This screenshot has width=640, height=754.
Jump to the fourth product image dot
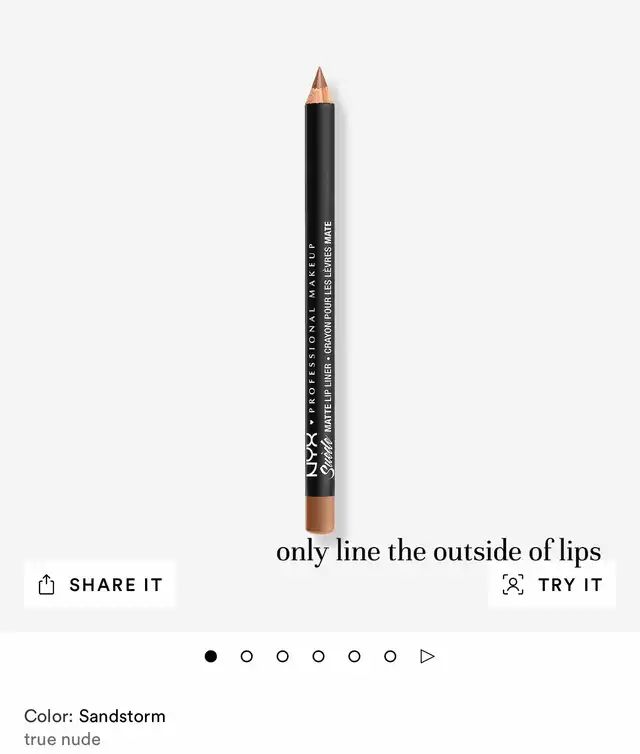coord(318,656)
